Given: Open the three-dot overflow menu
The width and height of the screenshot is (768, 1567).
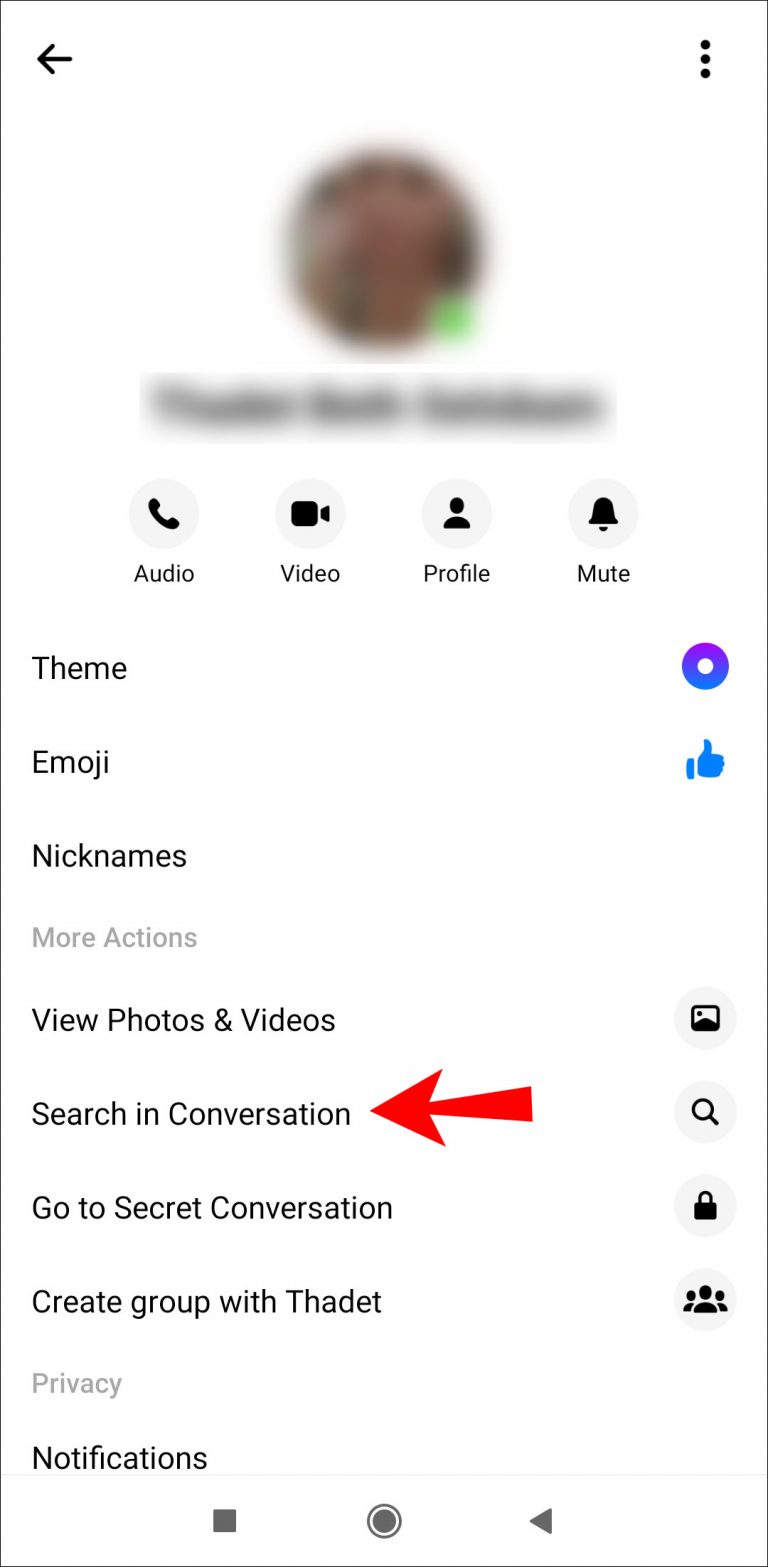Looking at the screenshot, I should pyautogui.click(x=705, y=58).
